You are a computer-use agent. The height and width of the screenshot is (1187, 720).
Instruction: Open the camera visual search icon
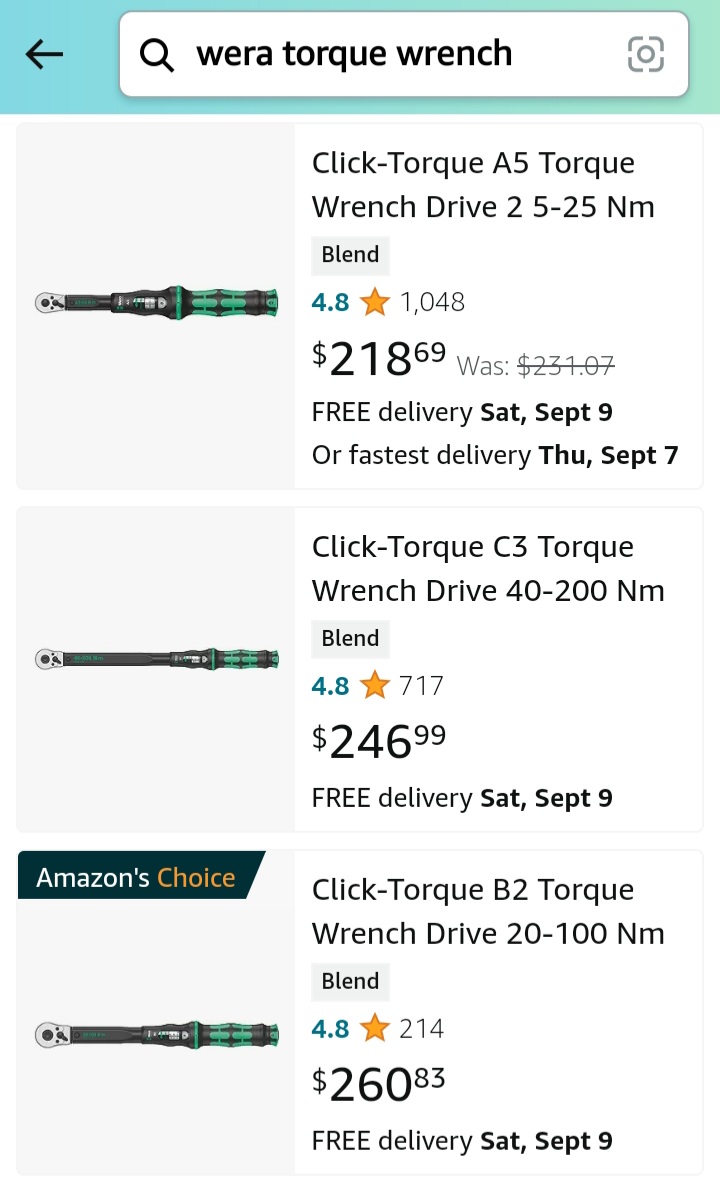tap(645, 54)
